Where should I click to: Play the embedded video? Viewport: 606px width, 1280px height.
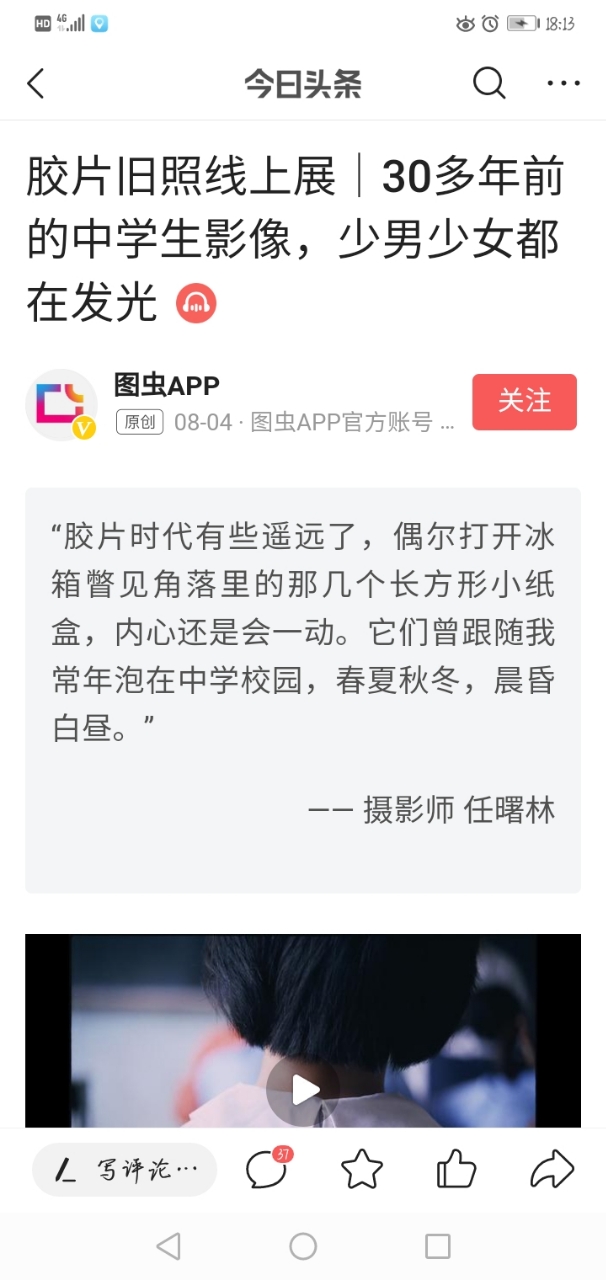coord(303,1089)
